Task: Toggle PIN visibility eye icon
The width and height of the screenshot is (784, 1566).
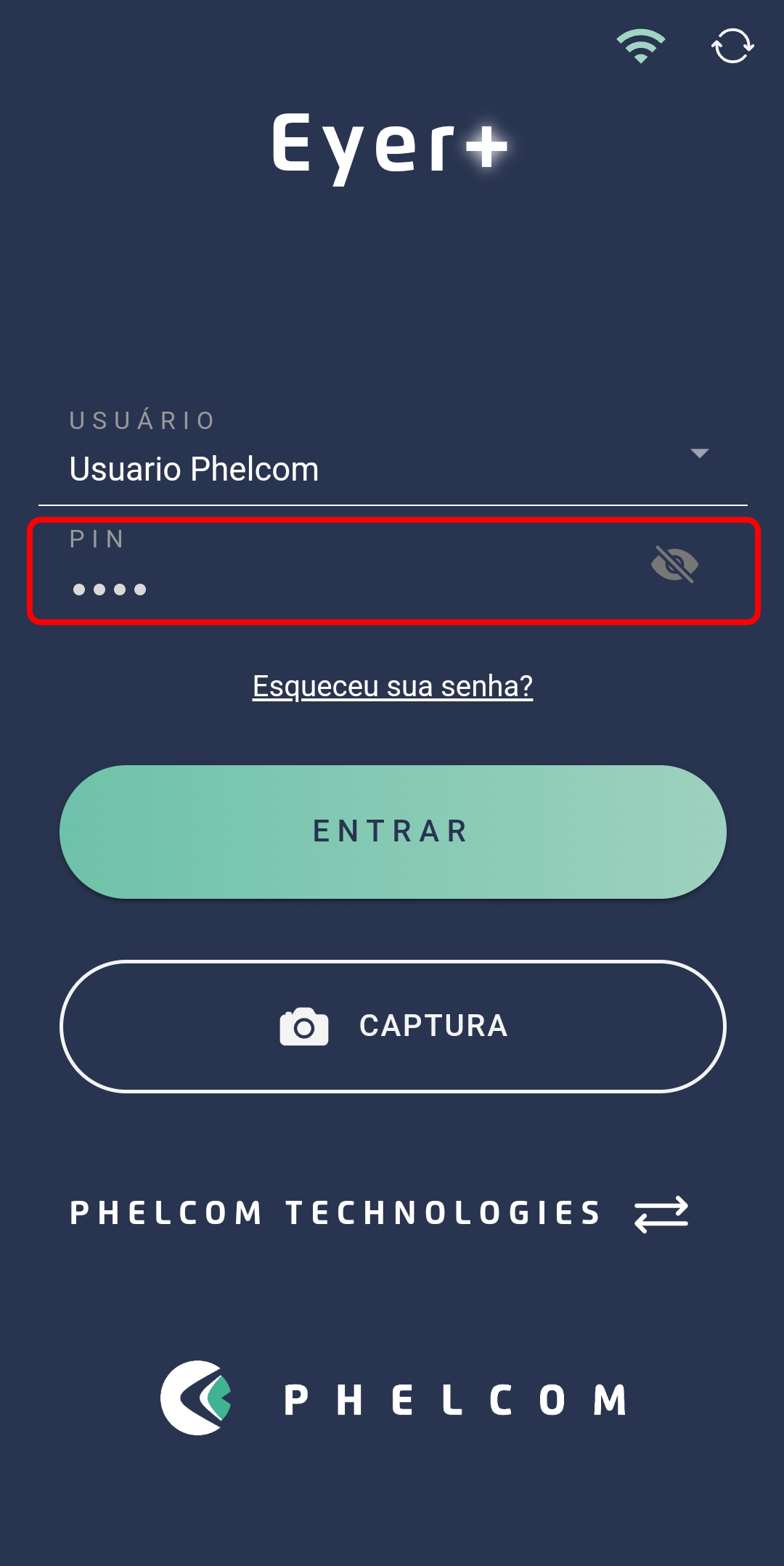Action: [674, 564]
